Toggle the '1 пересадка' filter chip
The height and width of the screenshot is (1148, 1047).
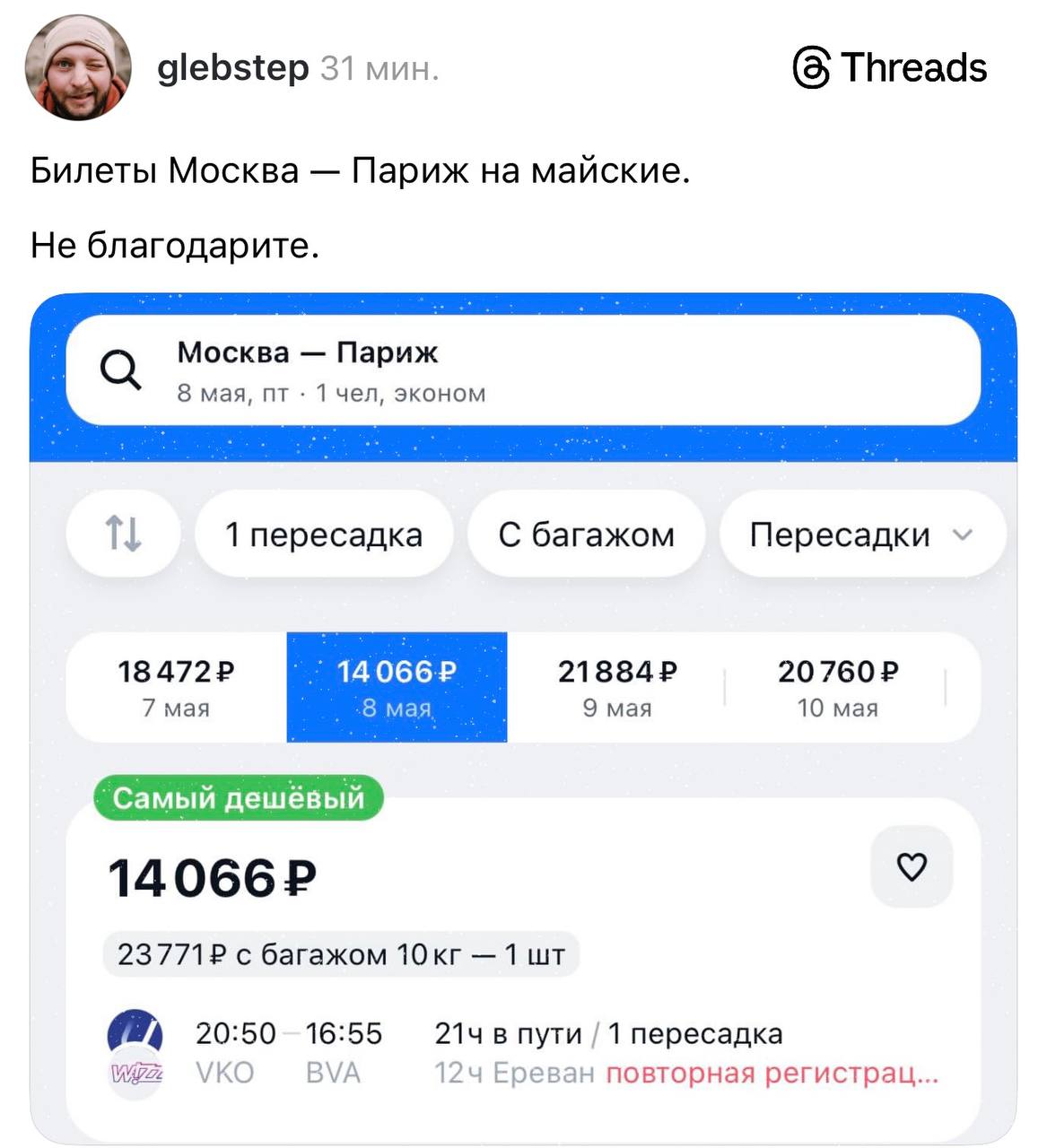[x=325, y=534]
